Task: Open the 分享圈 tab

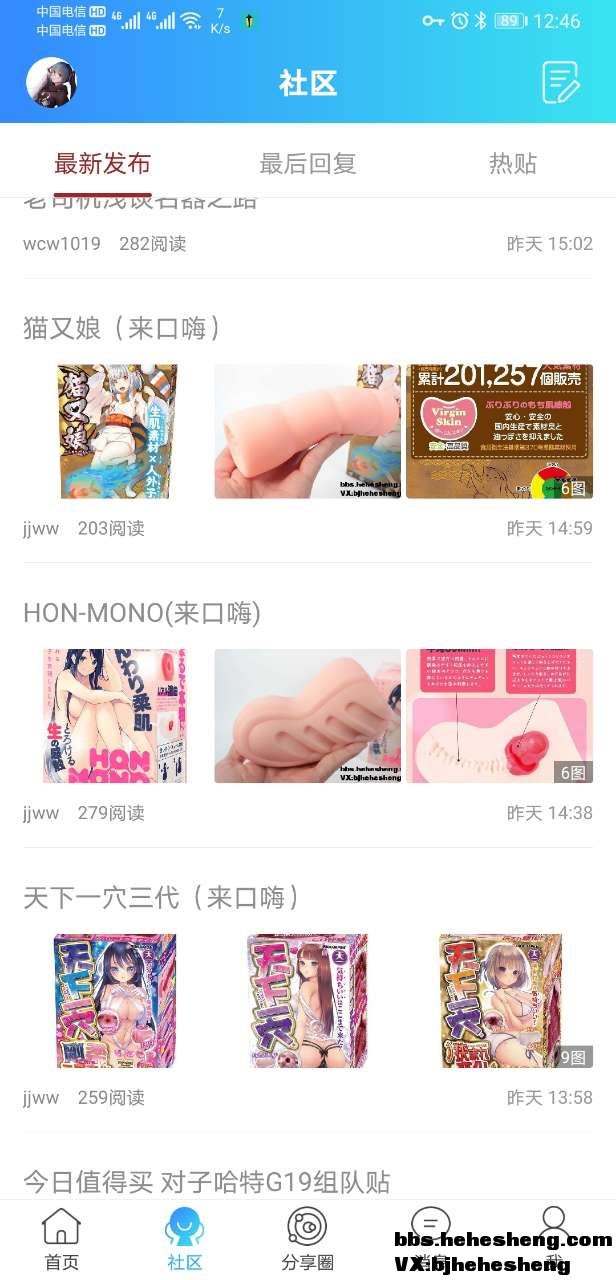Action: tap(307, 1238)
